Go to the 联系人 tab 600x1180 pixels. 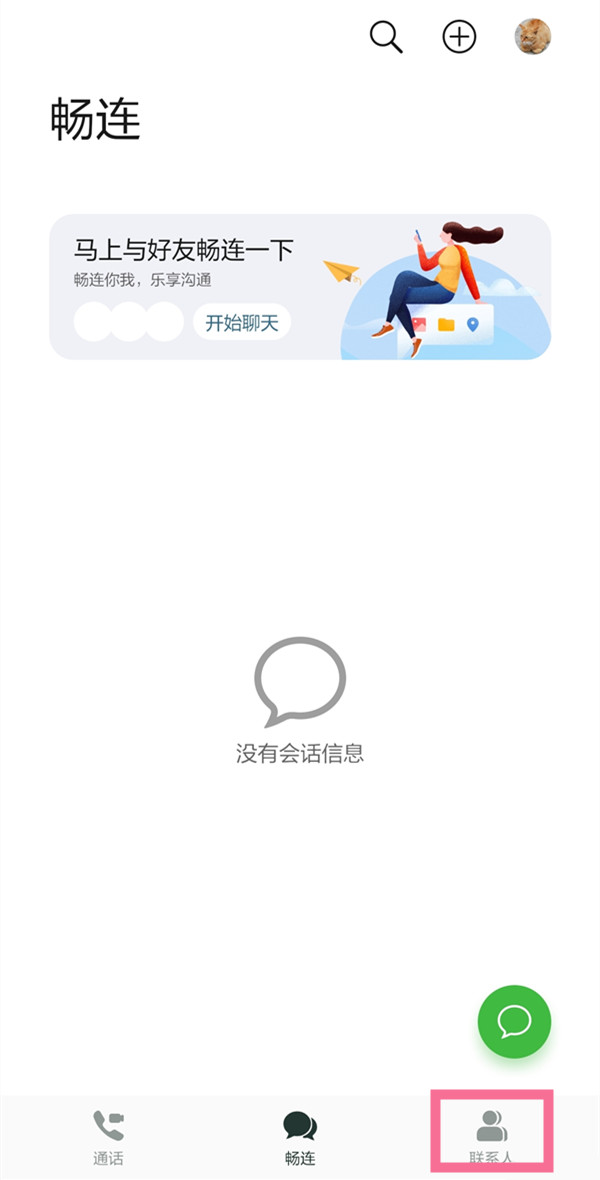tap(491, 1138)
